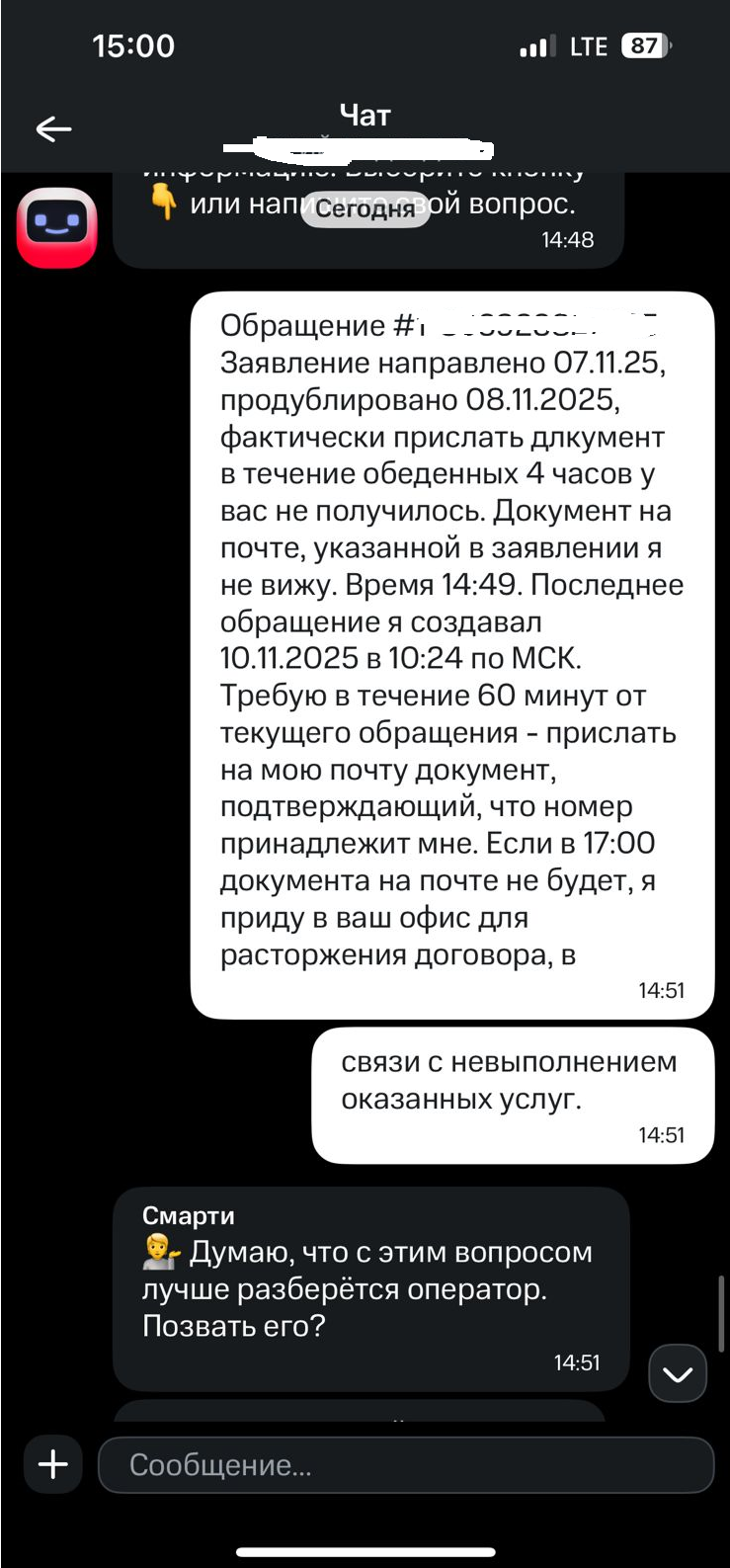Focus the Сообщение message input field
This screenshot has width=730, height=1568.
405,1464
